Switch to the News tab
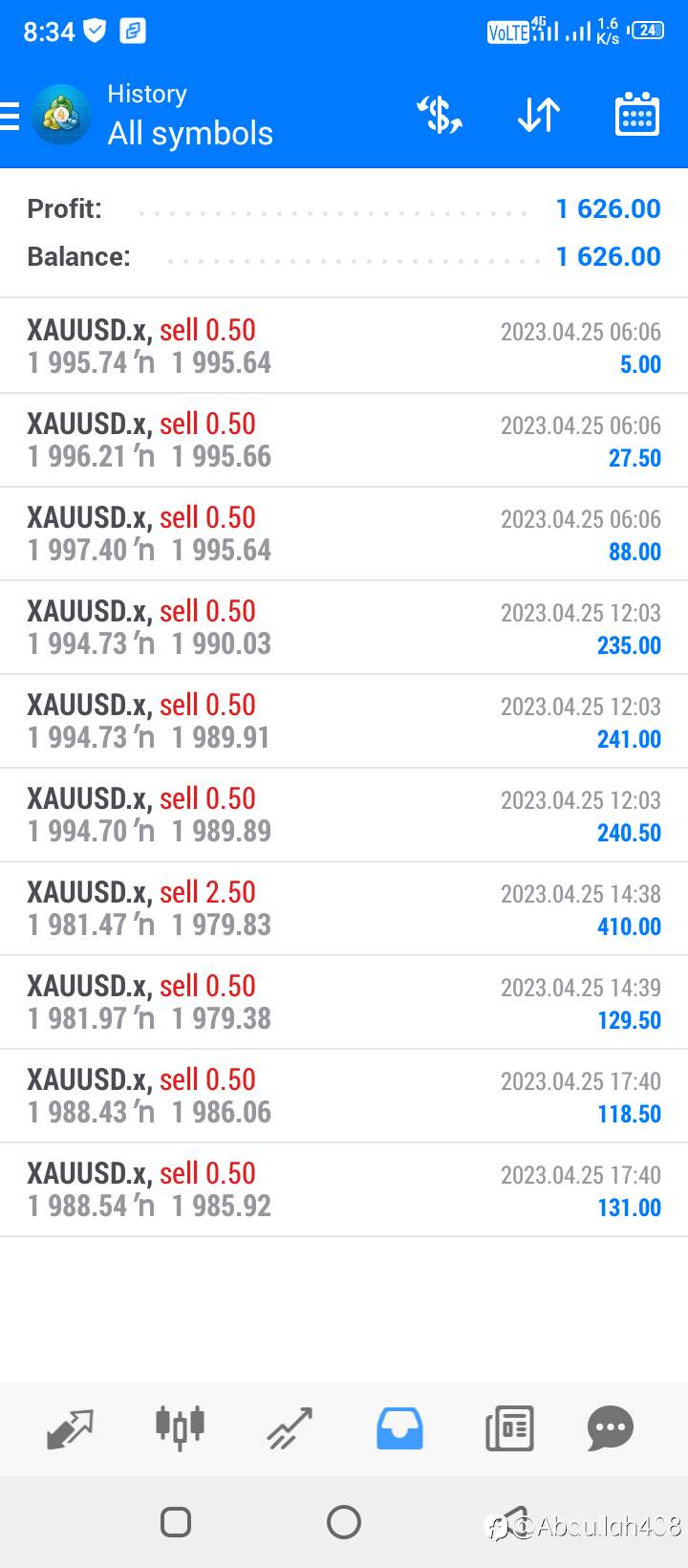The width and height of the screenshot is (688, 1568). coord(509,1429)
